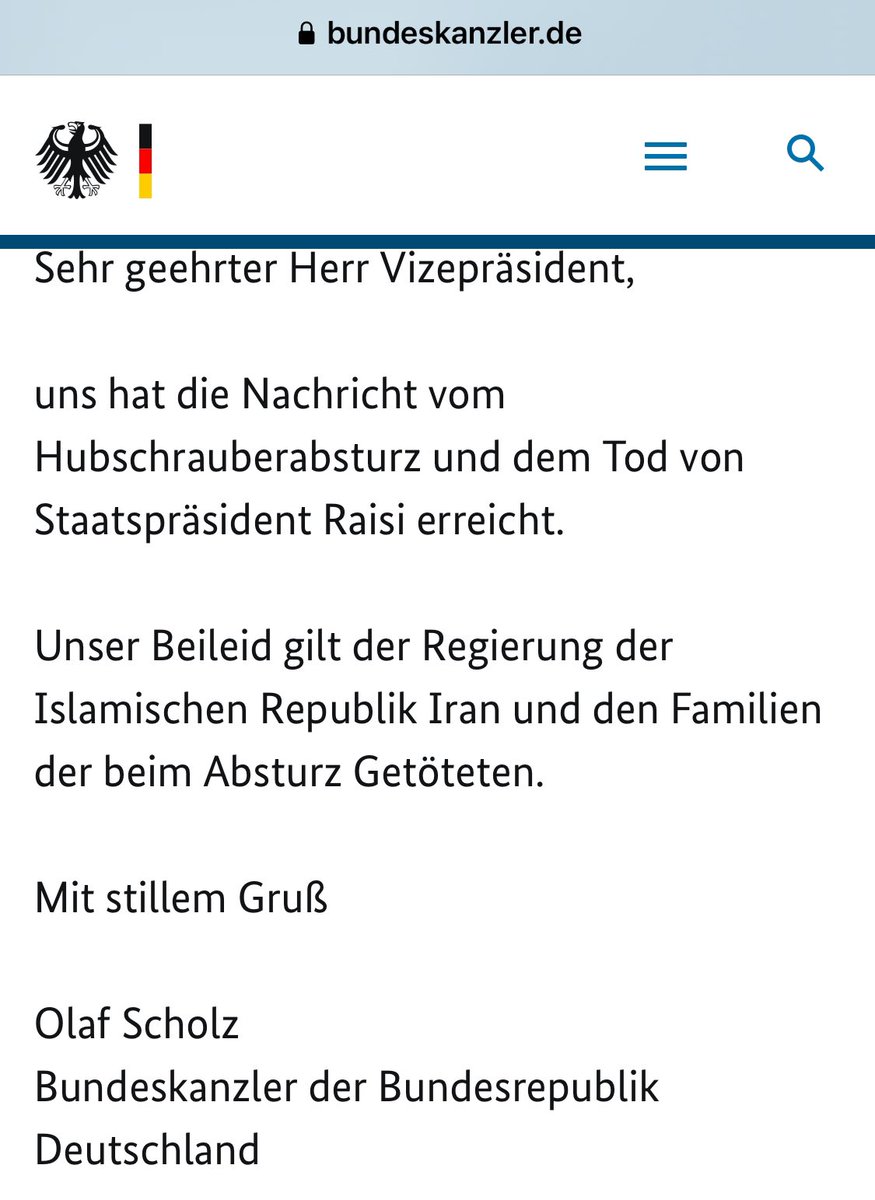Open the hamburger navigation menu

(x=665, y=157)
